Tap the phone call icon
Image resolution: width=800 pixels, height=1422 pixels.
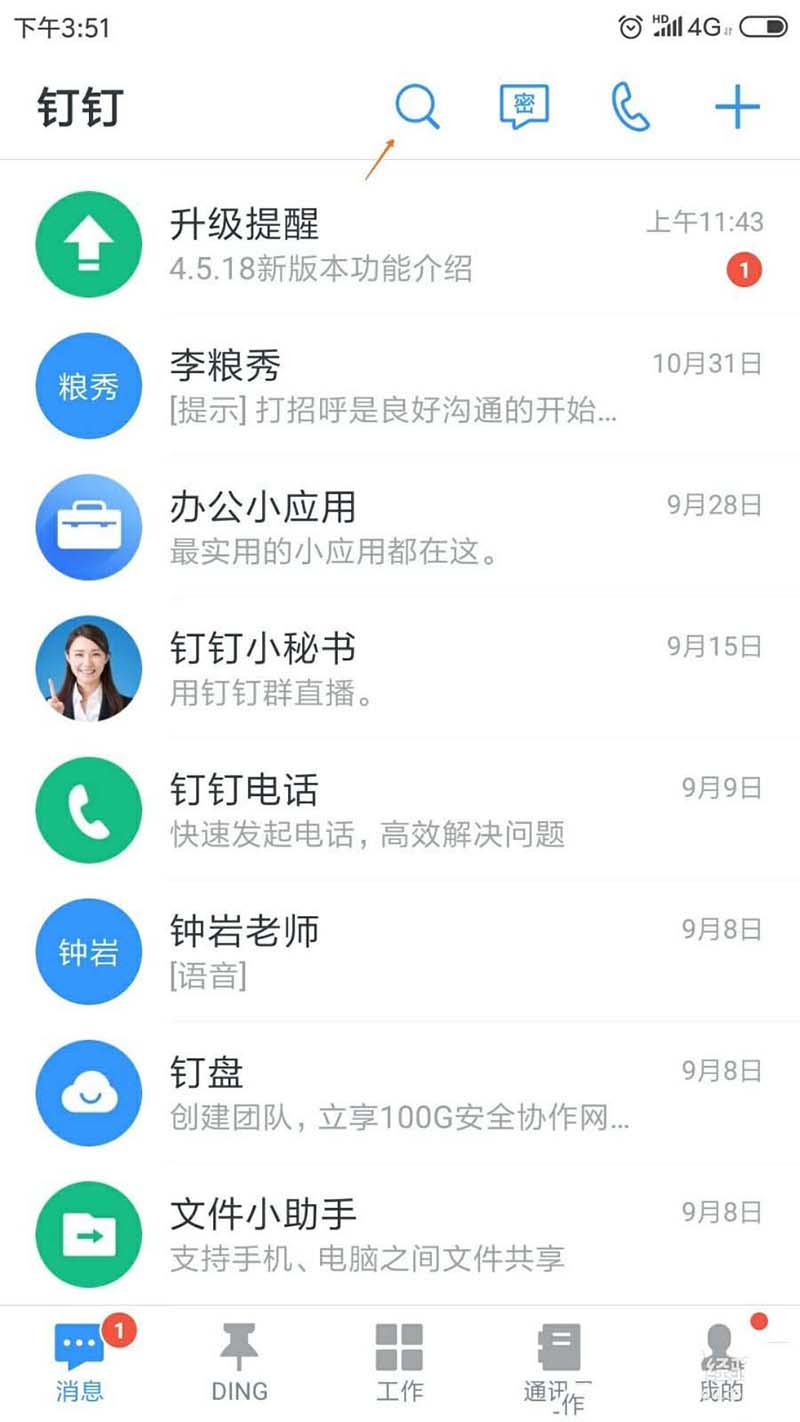630,106
